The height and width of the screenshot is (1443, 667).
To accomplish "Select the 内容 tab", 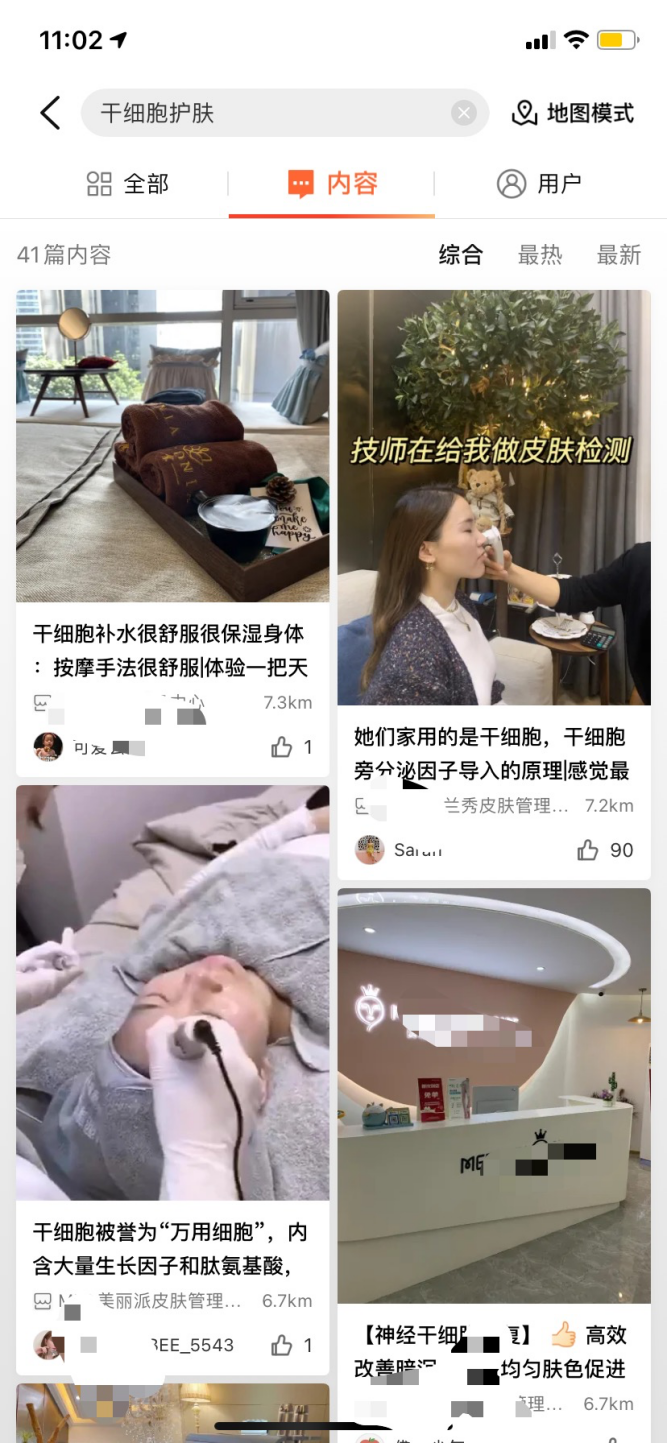I will point(332,184).
